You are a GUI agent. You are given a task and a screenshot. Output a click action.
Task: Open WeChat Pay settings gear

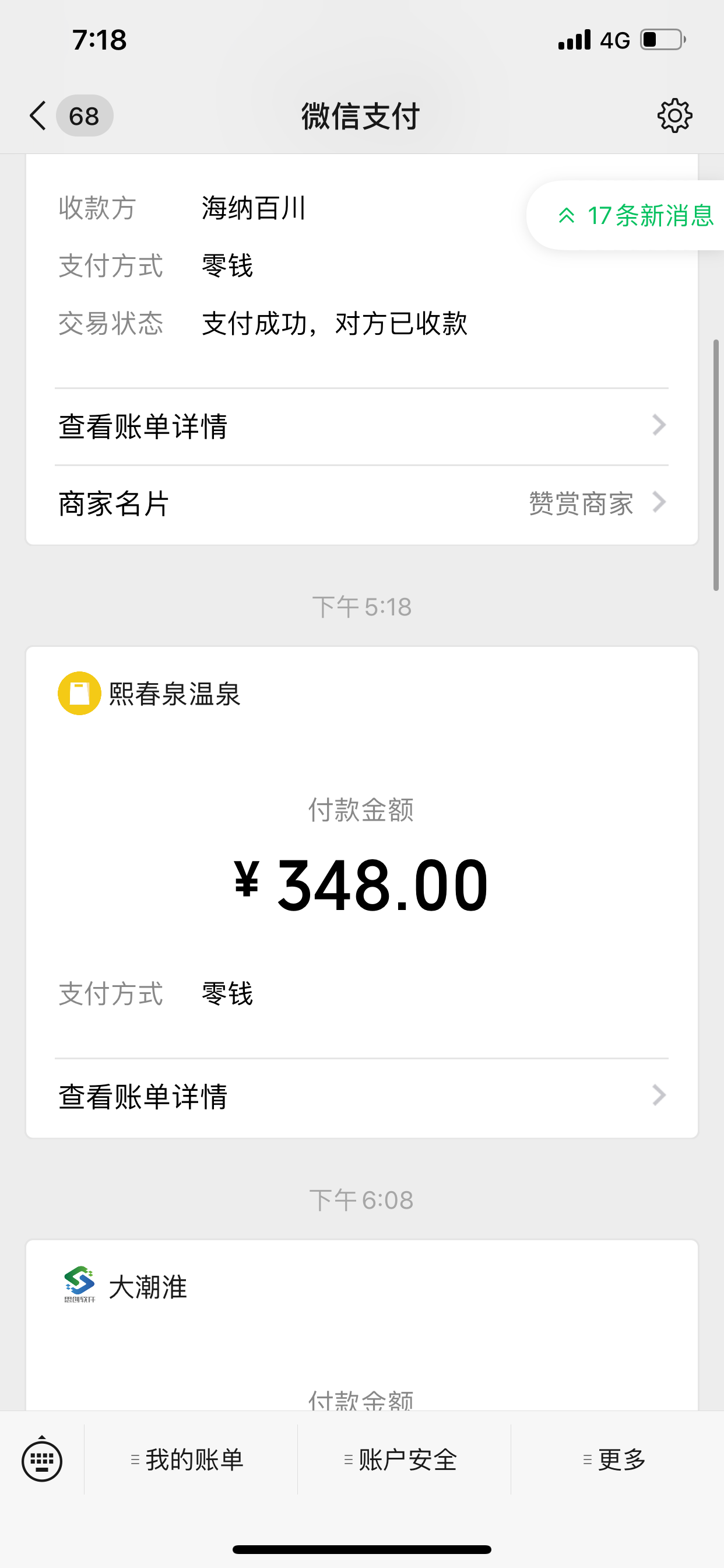point(674,116)
